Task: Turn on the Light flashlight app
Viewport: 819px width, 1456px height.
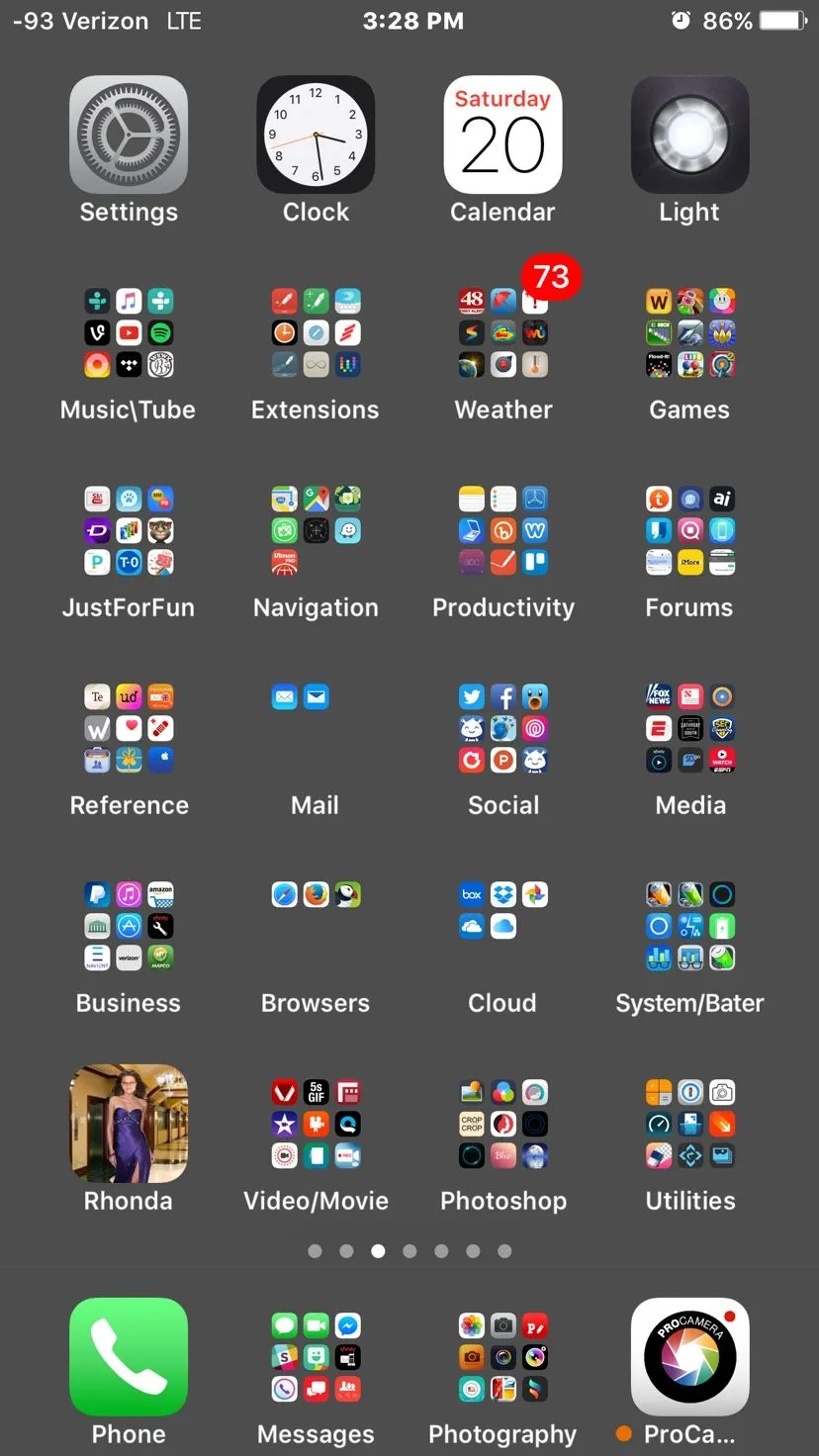Action: pyautogui.click(x=689, y=136)
